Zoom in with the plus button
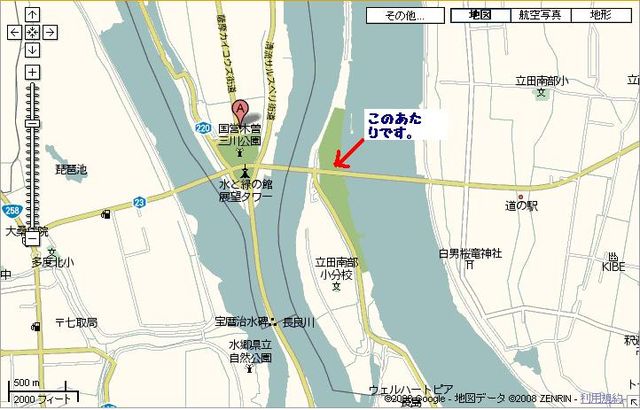 click(x=32, y=72)
